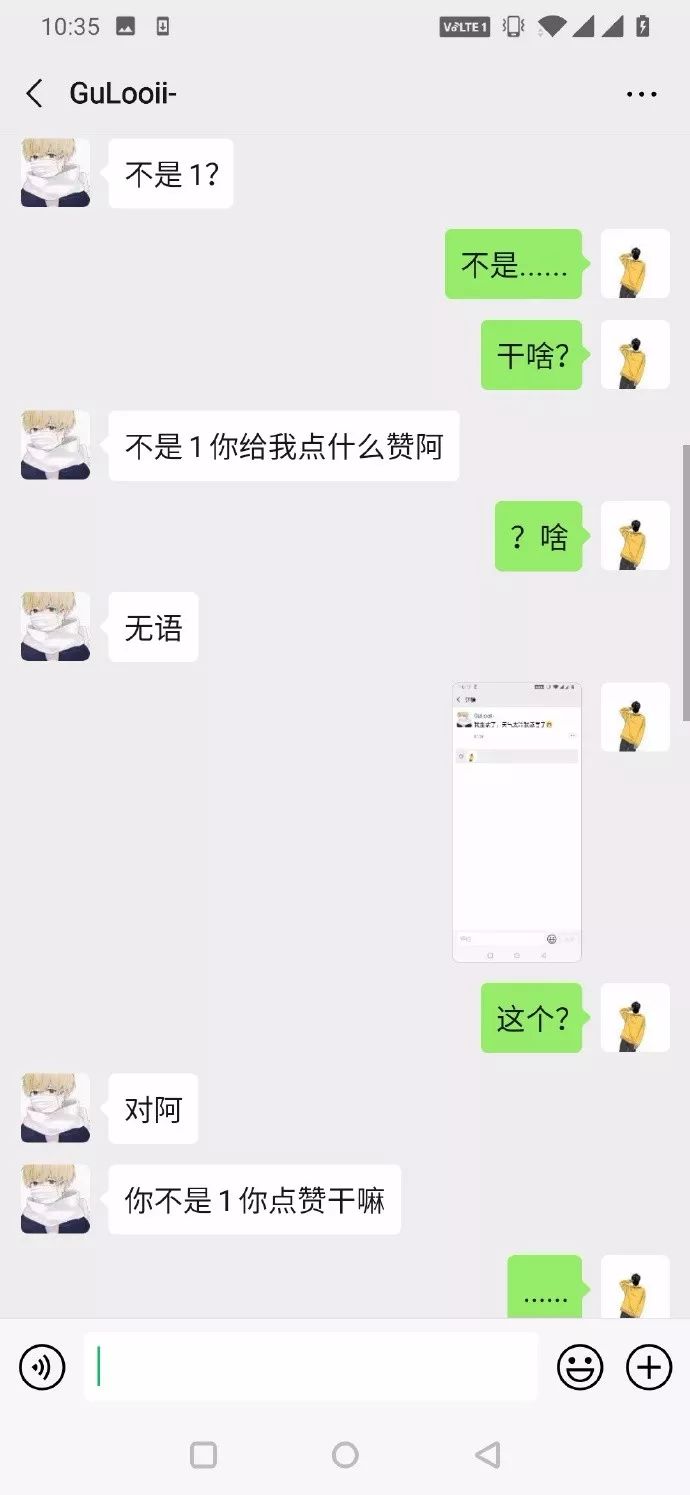
Task: Focus the message text field
Action: coord(311,1367)
